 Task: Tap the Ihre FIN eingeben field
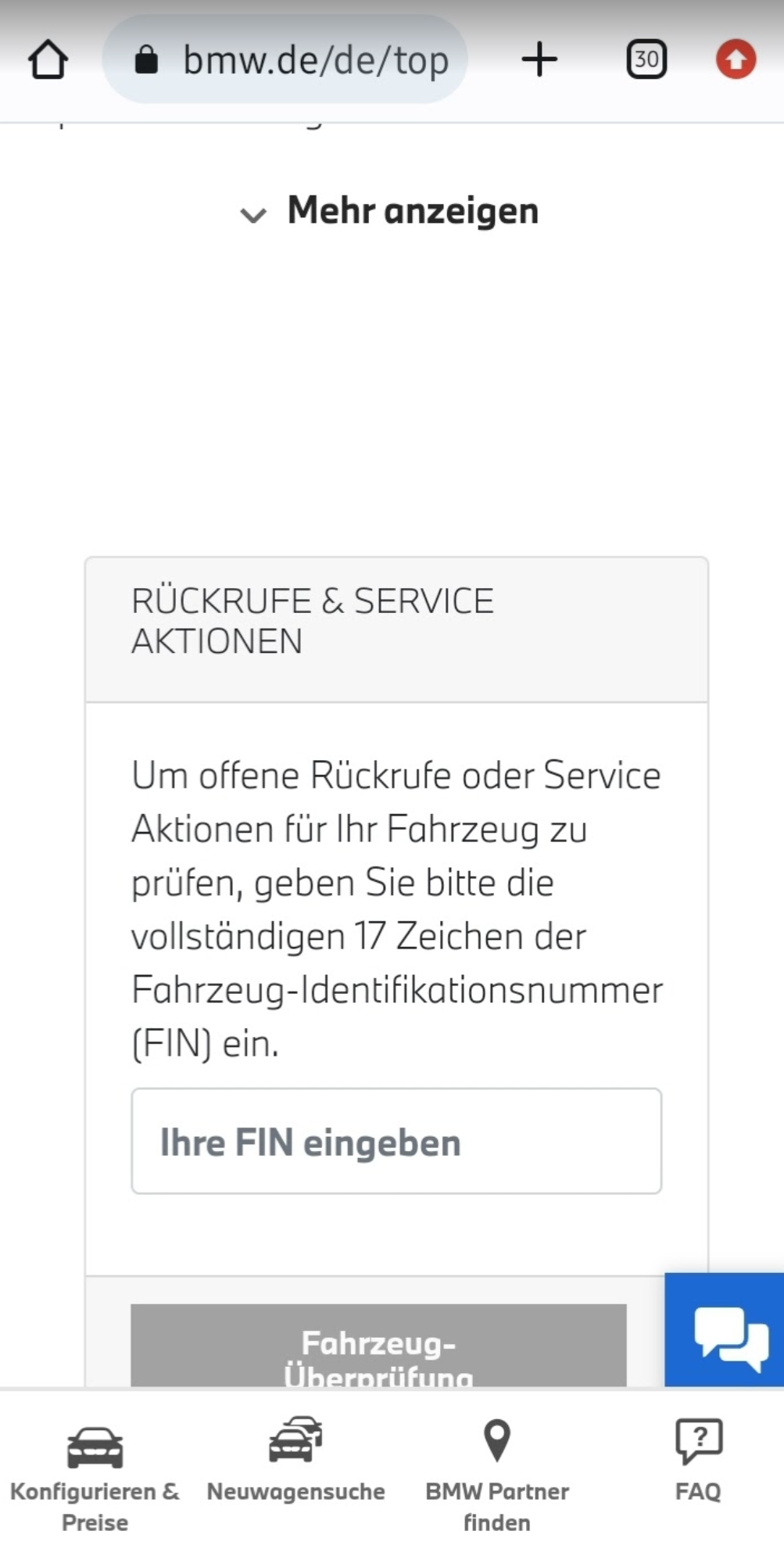(x=396, y=1141)
